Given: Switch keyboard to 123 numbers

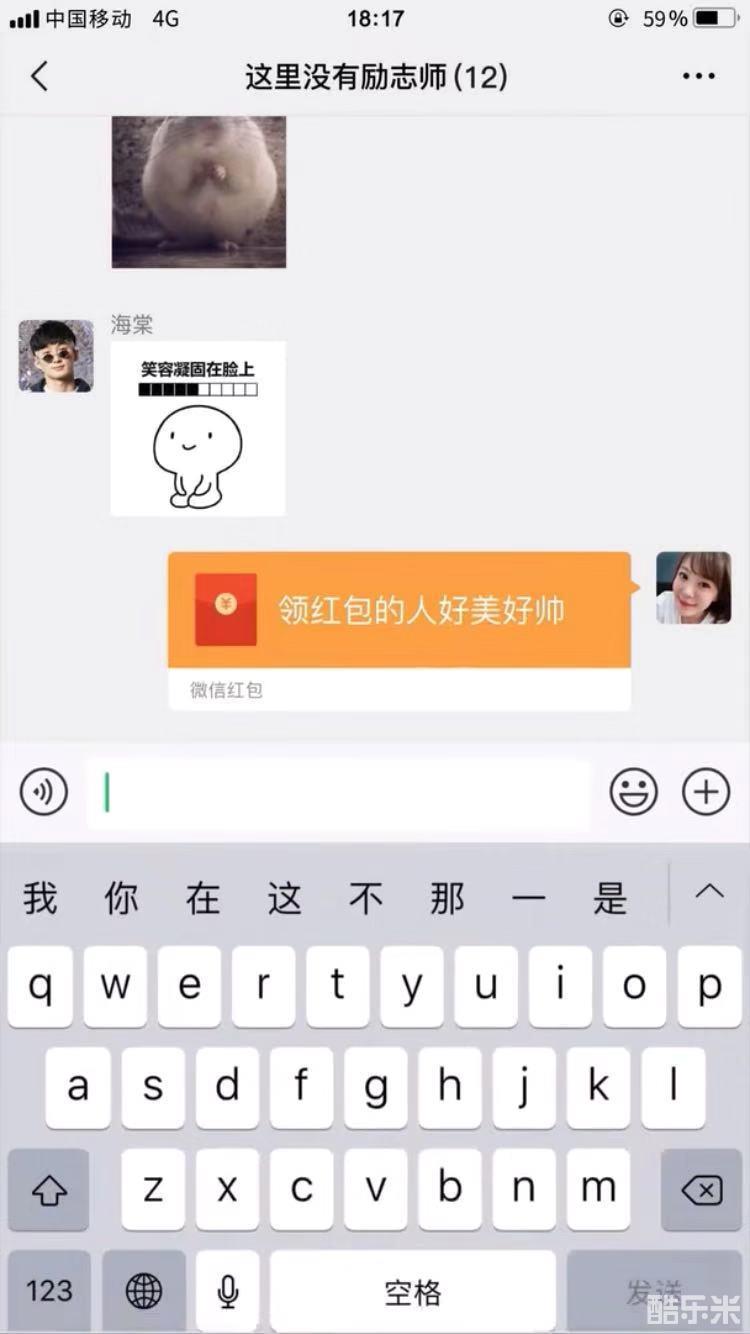Looking at the screenshot, I should (49, 1290).
